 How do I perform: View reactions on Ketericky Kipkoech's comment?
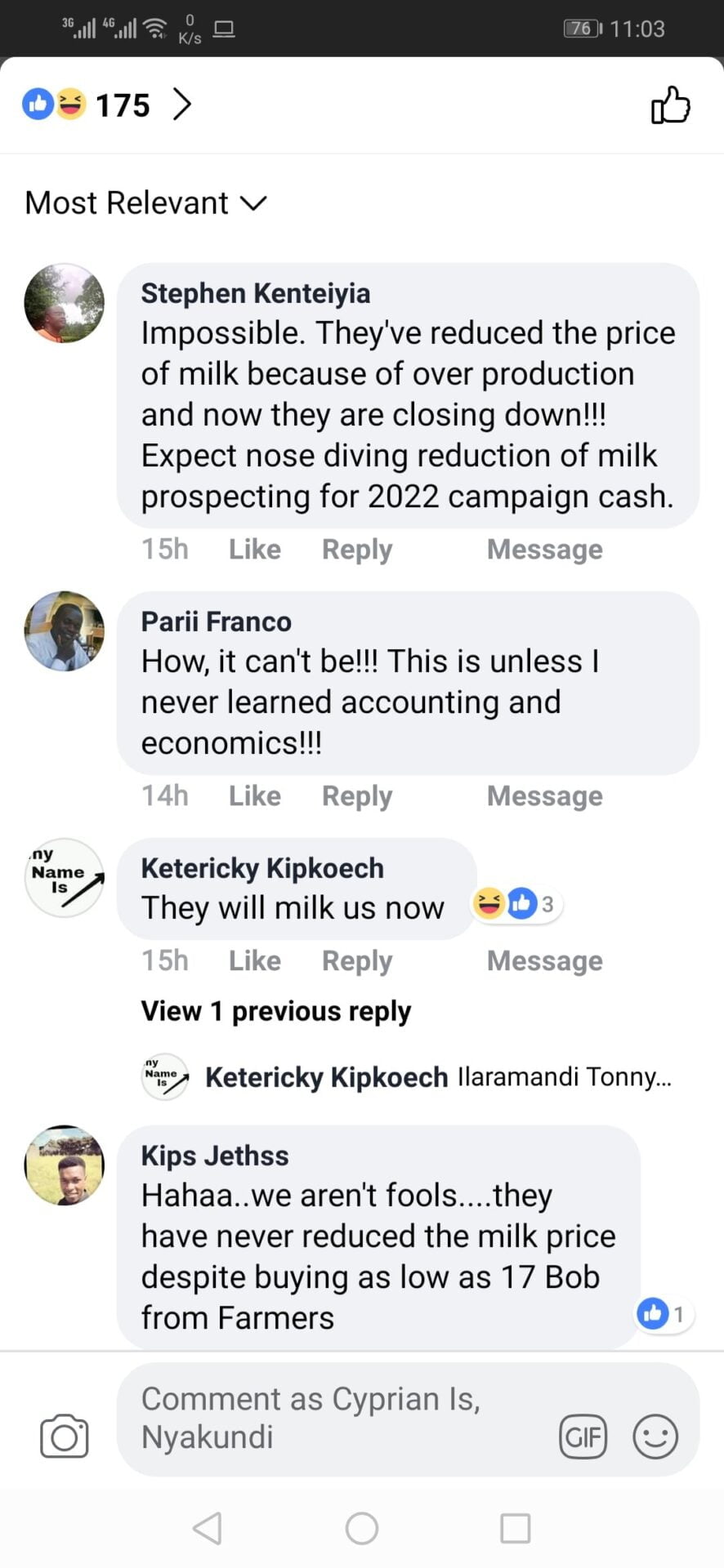click(x=516, y=904)
